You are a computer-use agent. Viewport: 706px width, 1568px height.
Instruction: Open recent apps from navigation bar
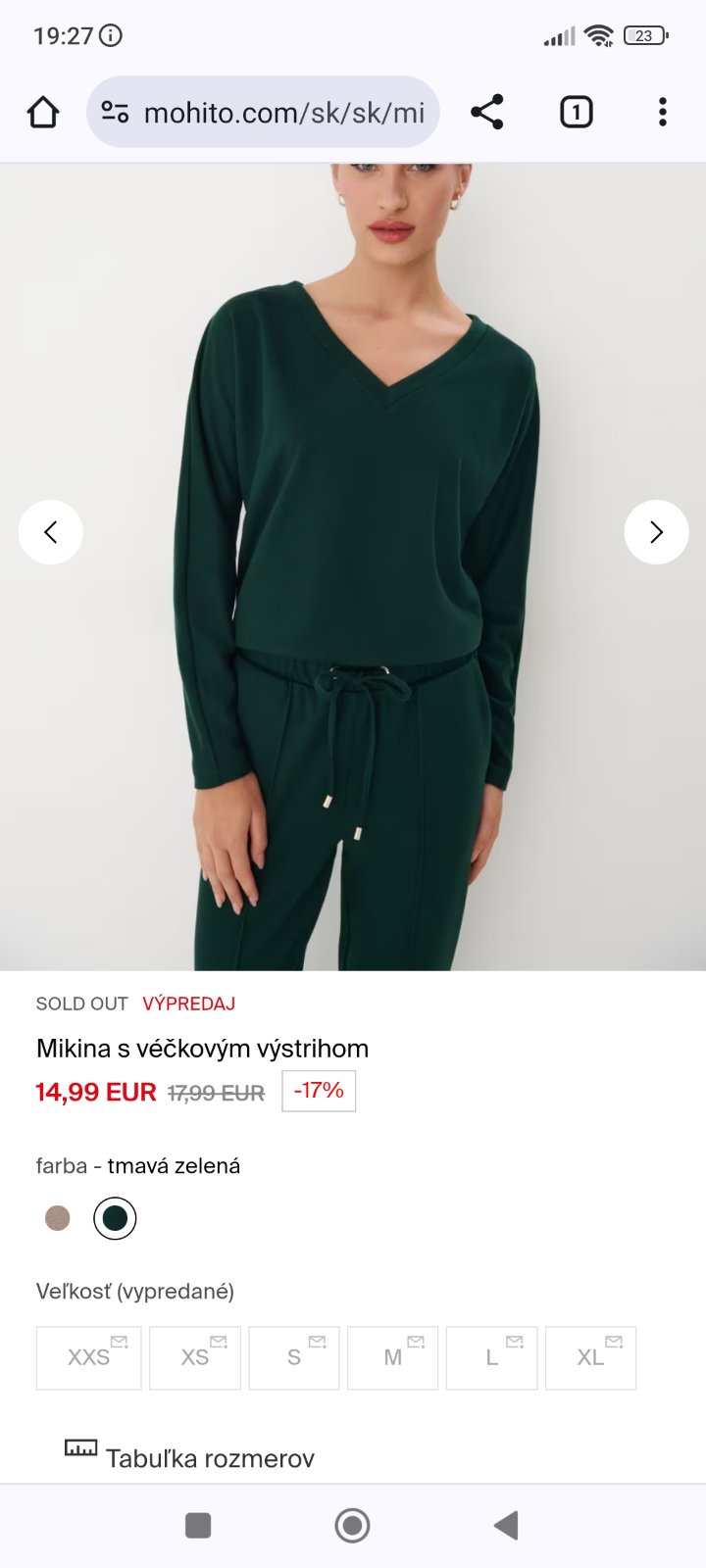click(x=198, y=1525)
